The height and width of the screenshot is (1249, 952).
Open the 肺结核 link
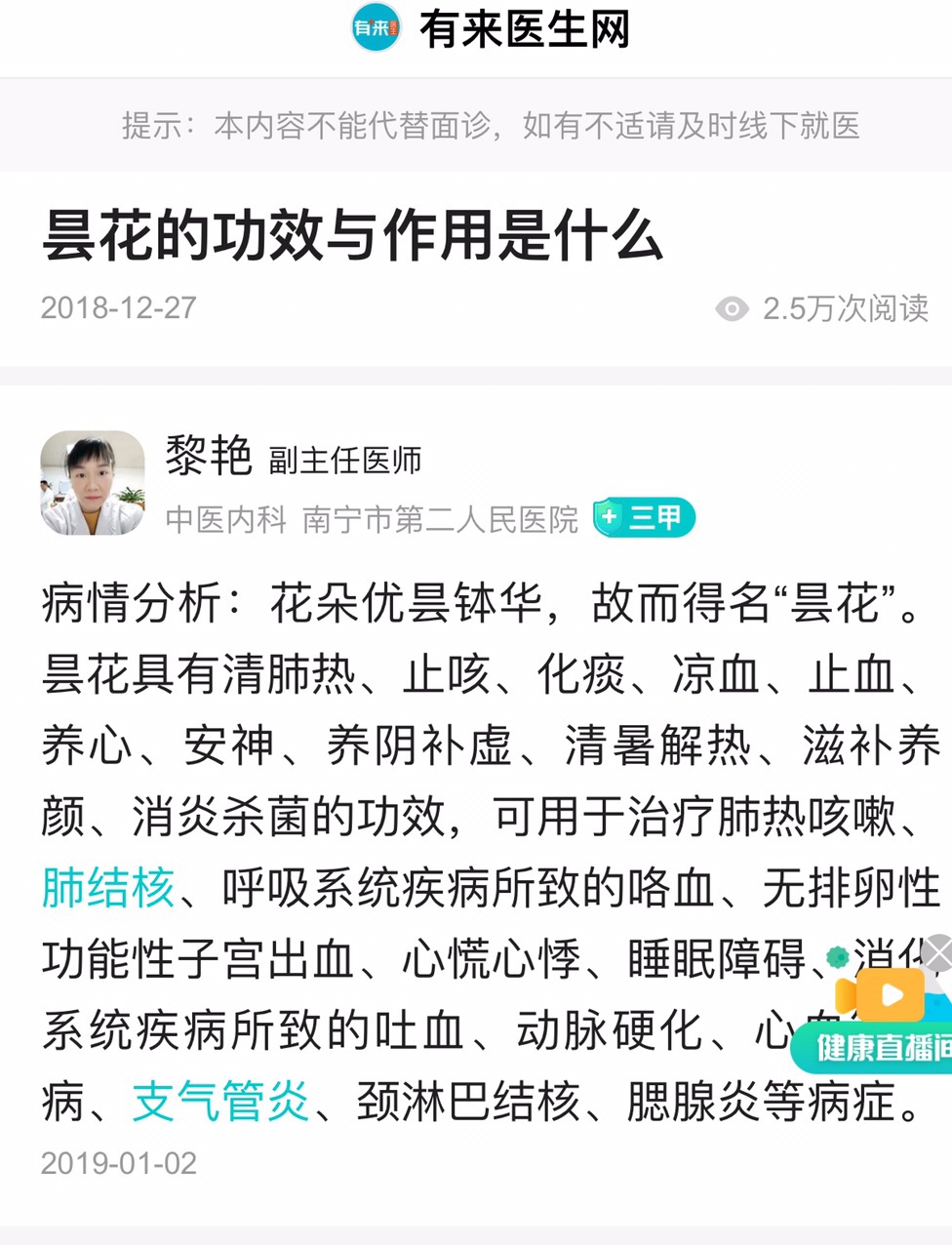108,888
